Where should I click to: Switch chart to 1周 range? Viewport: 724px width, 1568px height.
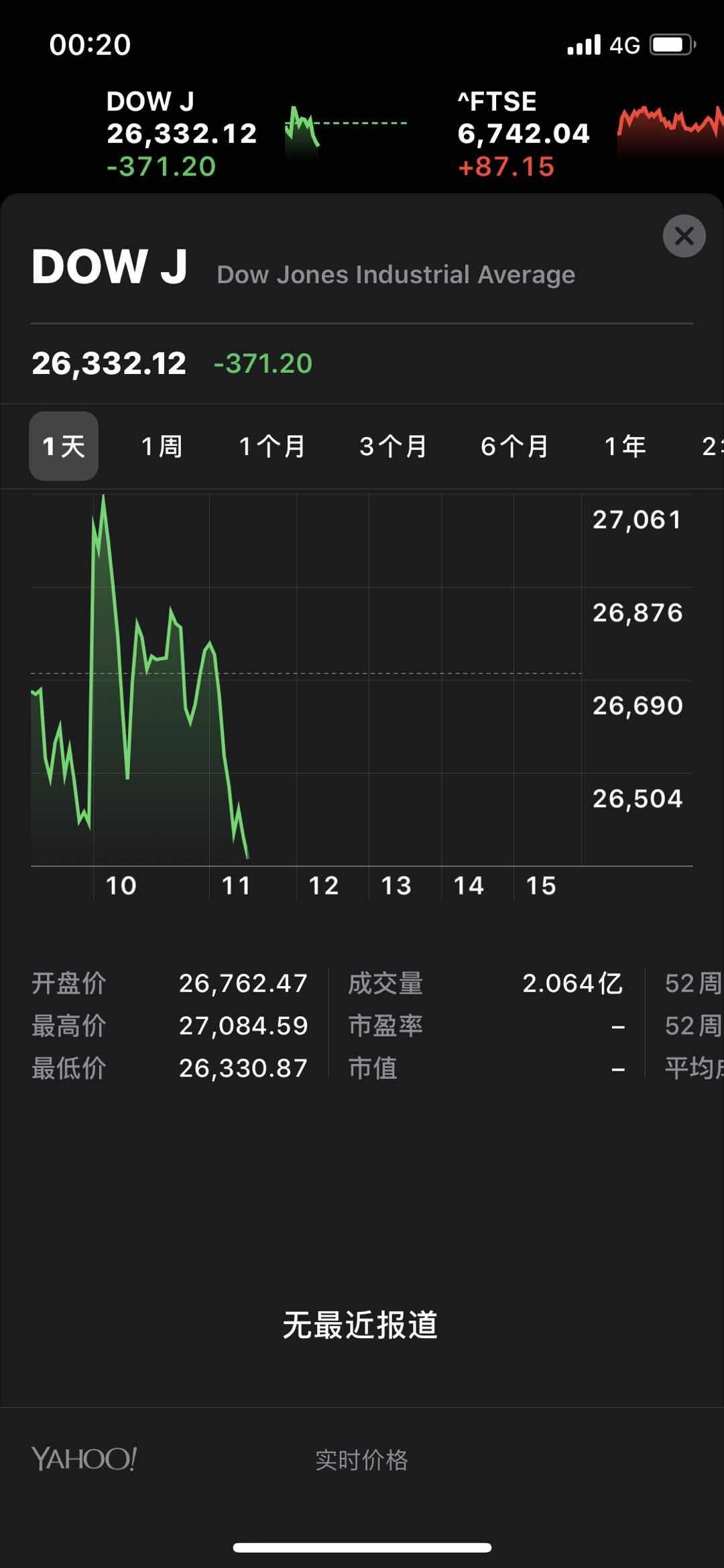click(162, 446)
